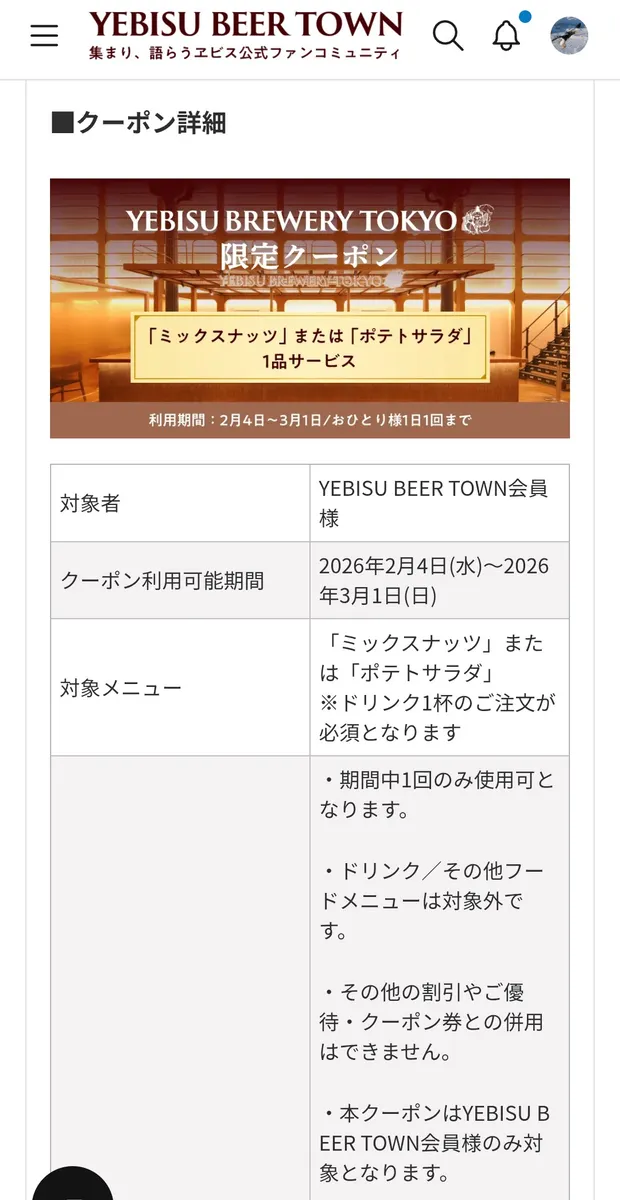Check the notifications bell
The height and width of the screenshot is (1200, 620).
pyautogui.click(x=507, y=36)
